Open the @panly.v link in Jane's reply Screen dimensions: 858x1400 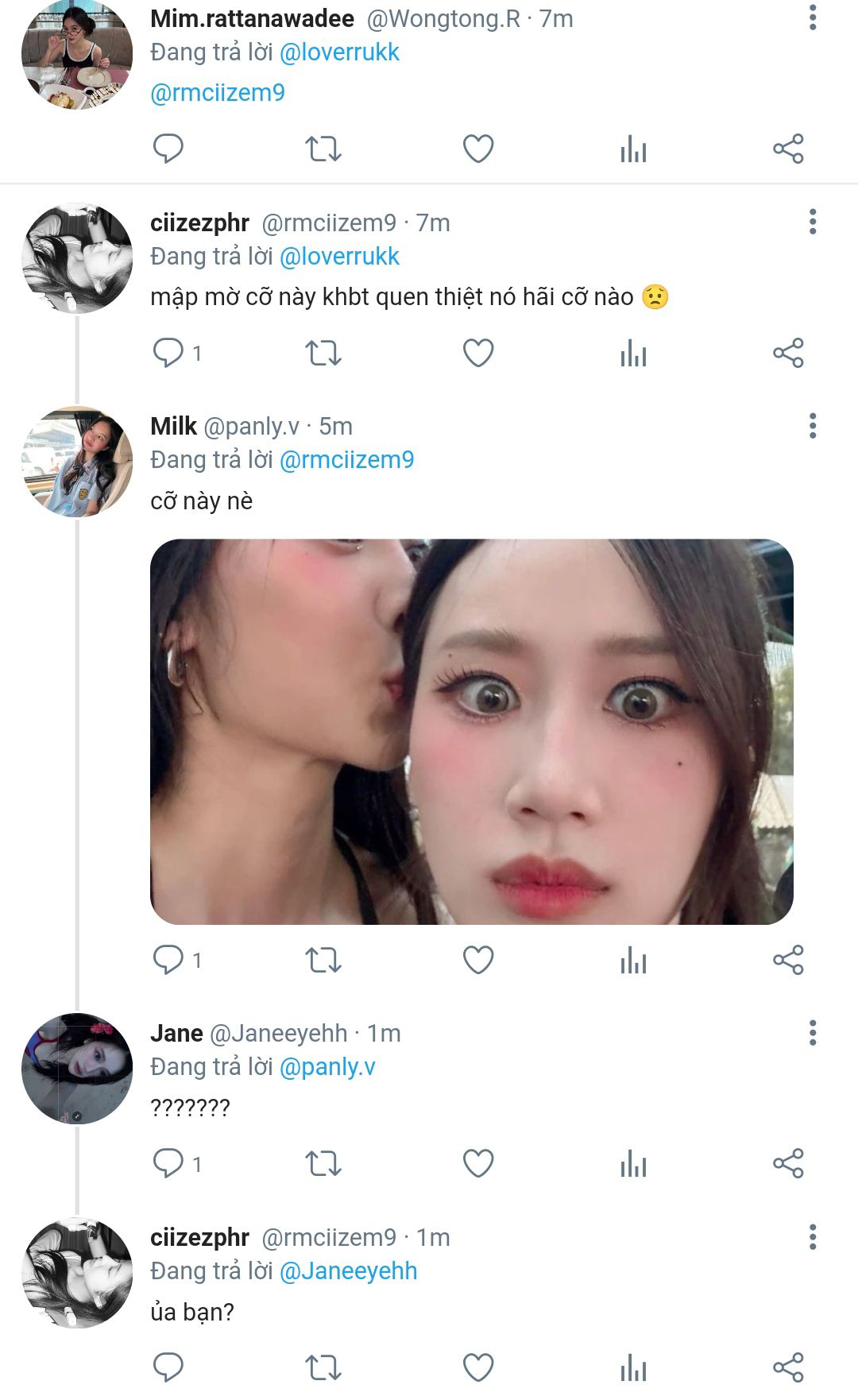(327, 1067)
